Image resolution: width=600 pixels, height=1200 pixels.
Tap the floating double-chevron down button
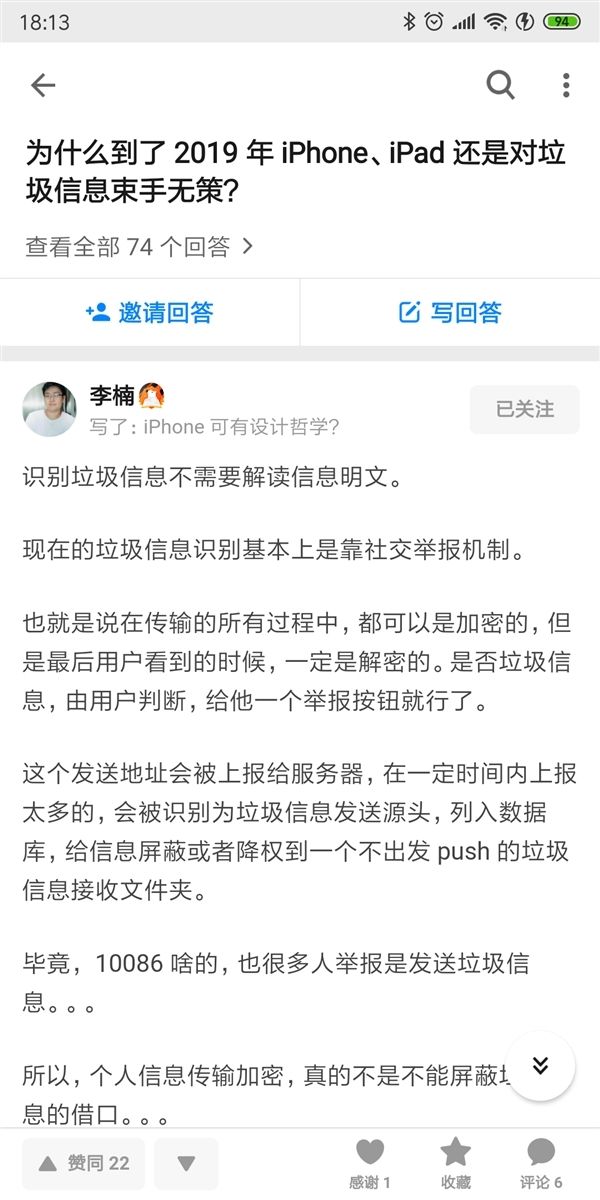540,1066
